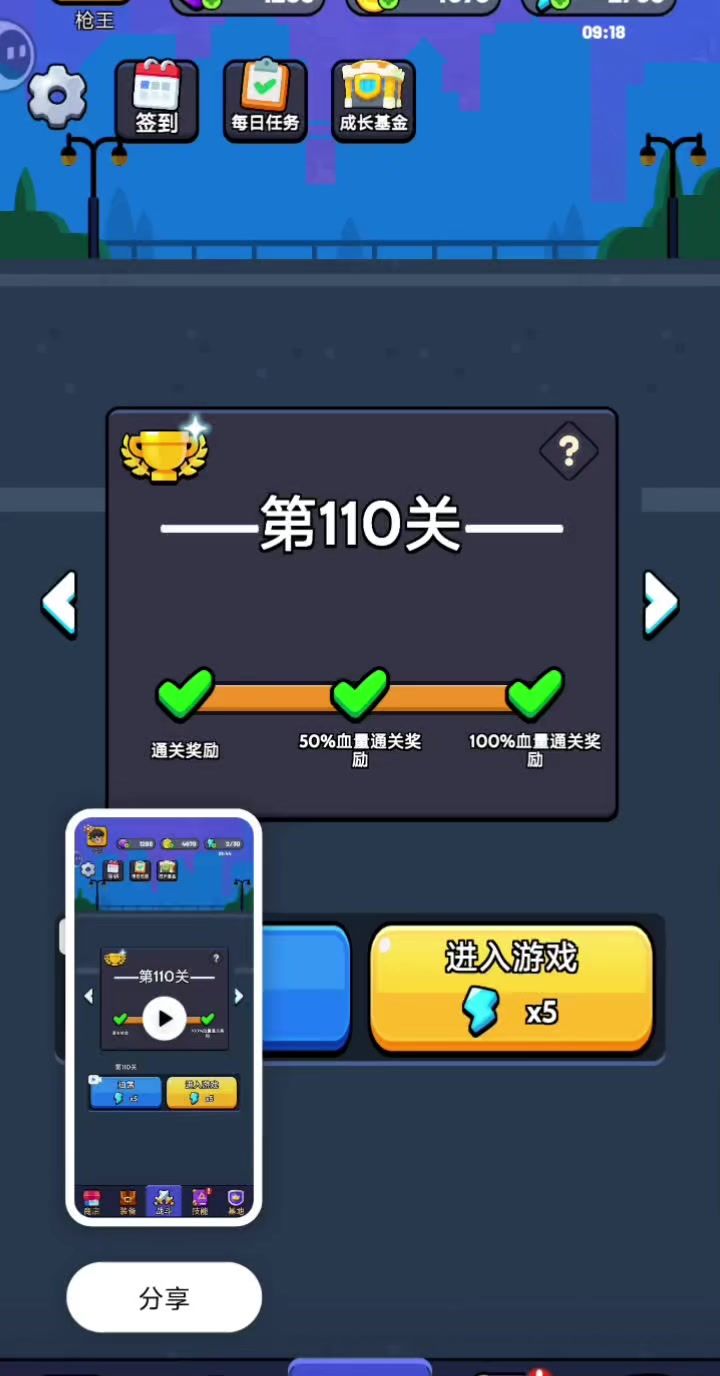Tap the question mark help icon

(569, 452)
